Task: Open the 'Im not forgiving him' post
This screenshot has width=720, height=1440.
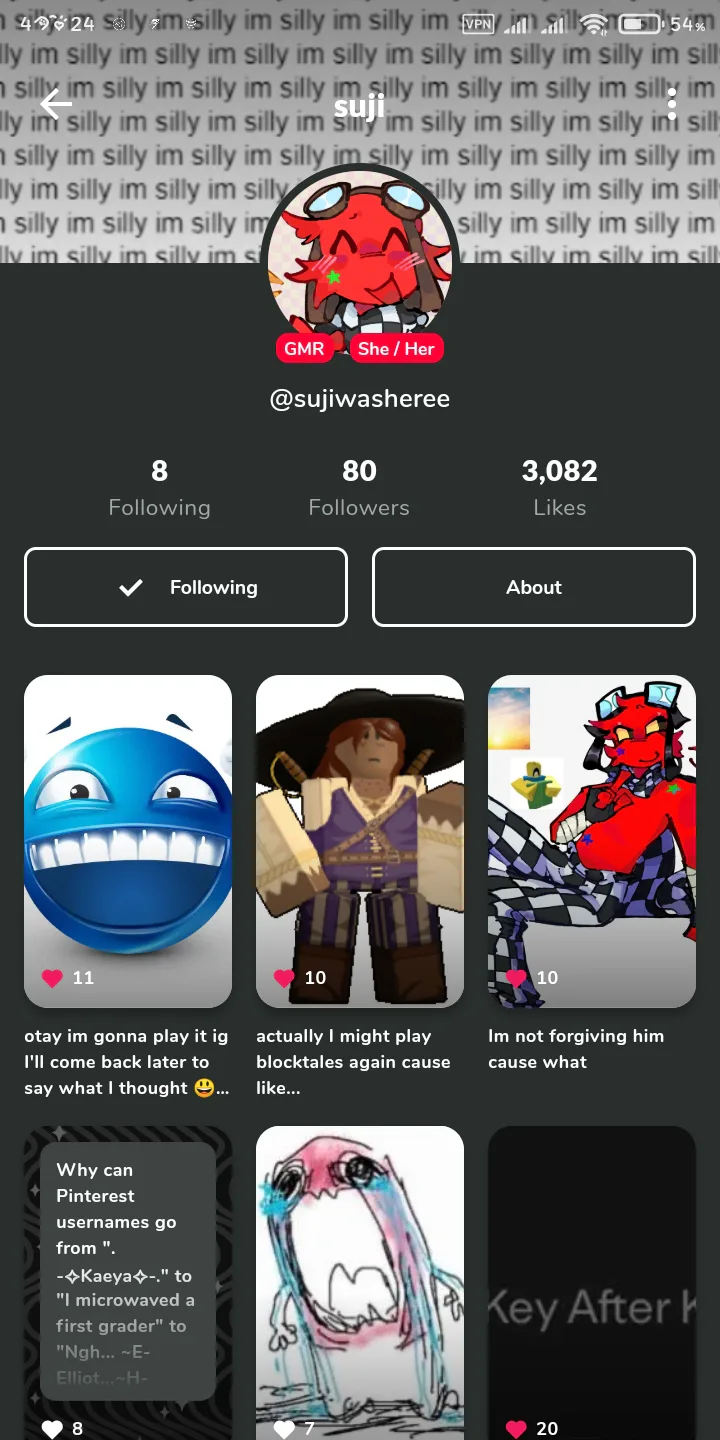Action: pyautogui.click(x=592, y=841)
